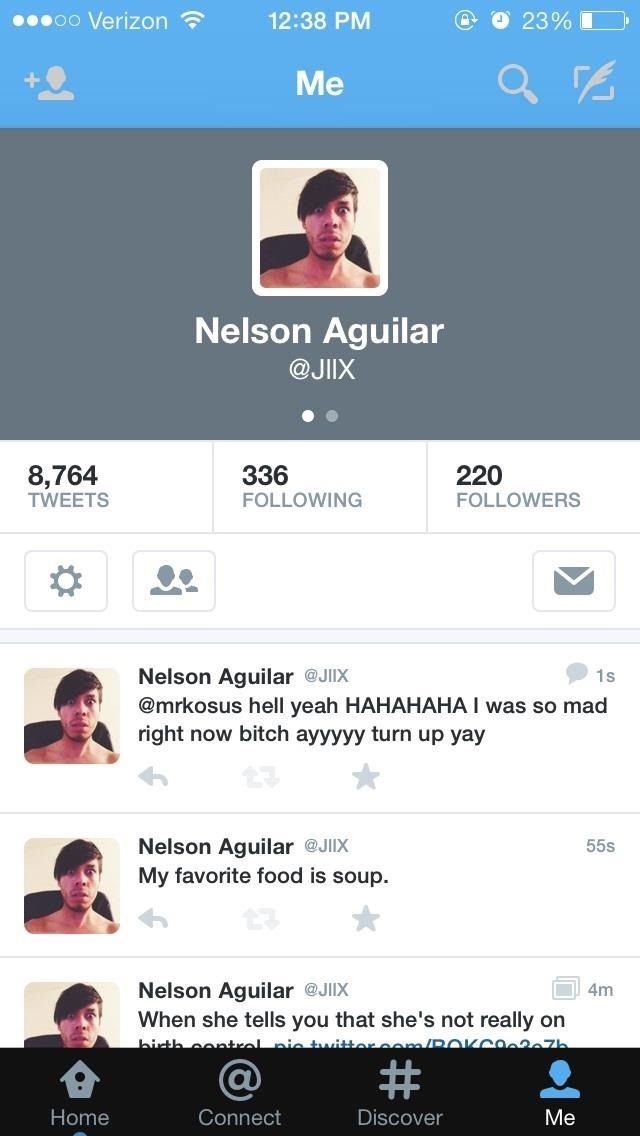Compose a new tweet
Image resolution: width=640 pixels, height=1136 pixels.
[594, 84]
